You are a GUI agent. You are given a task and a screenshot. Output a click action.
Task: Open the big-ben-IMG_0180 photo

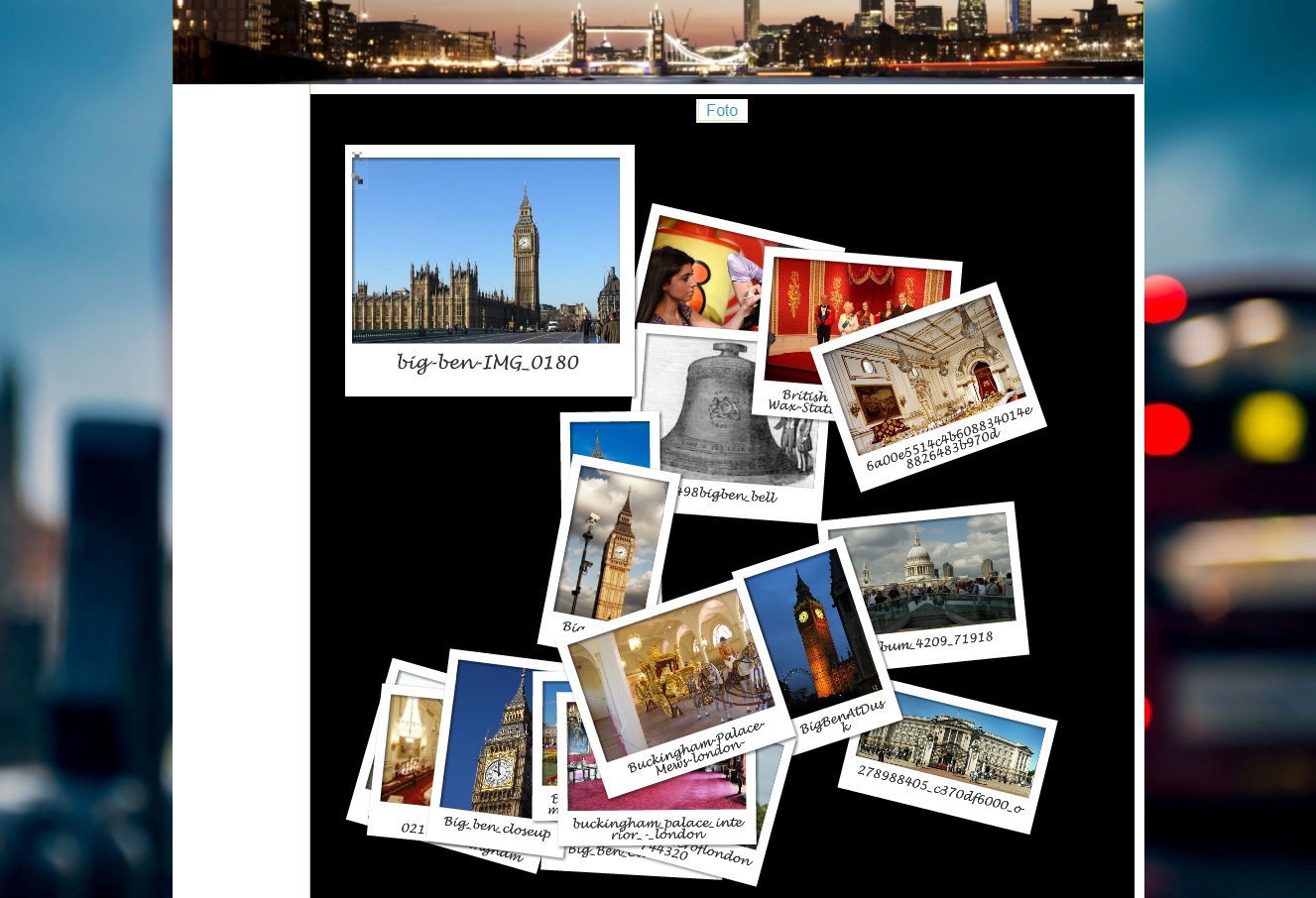click(x=486, y=251)
